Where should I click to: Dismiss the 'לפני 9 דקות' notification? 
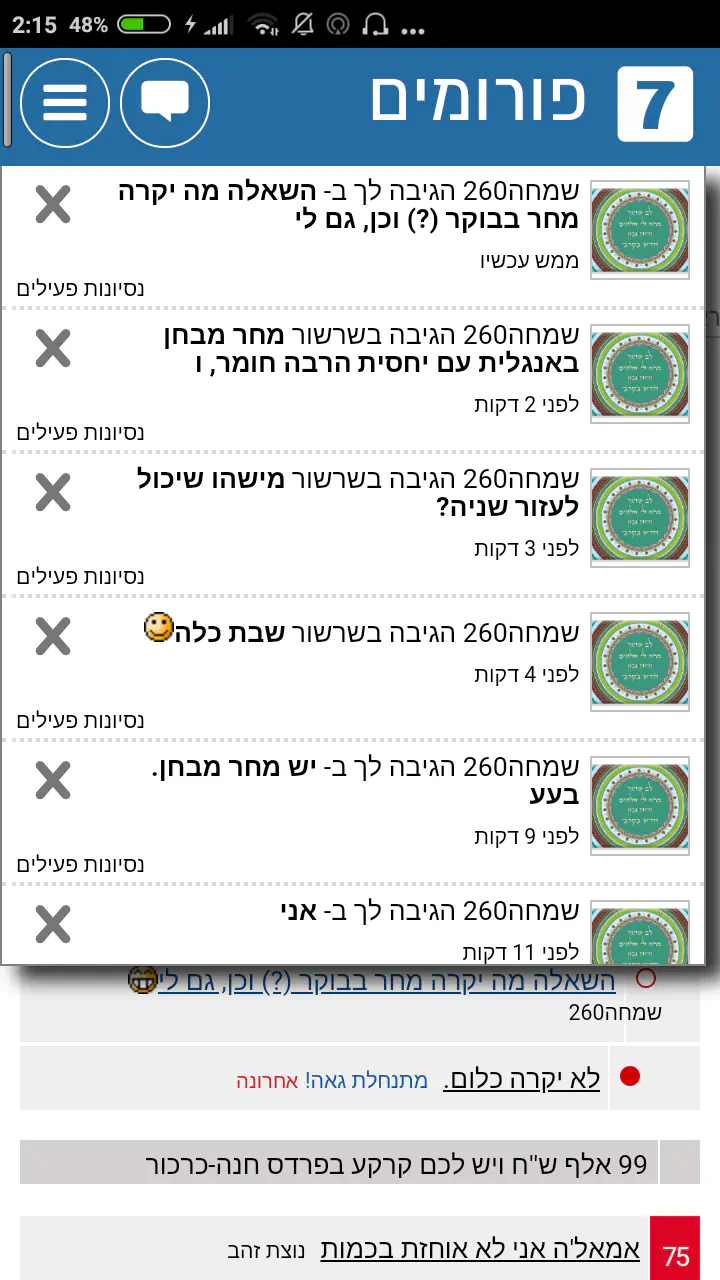[53, 781]
